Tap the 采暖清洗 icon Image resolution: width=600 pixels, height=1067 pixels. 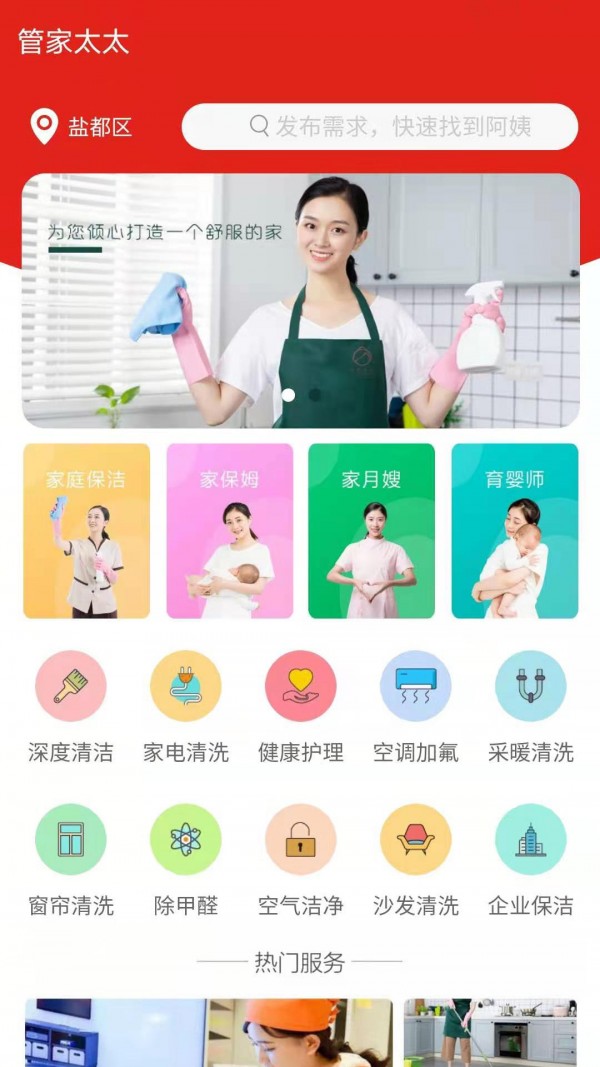531,687
